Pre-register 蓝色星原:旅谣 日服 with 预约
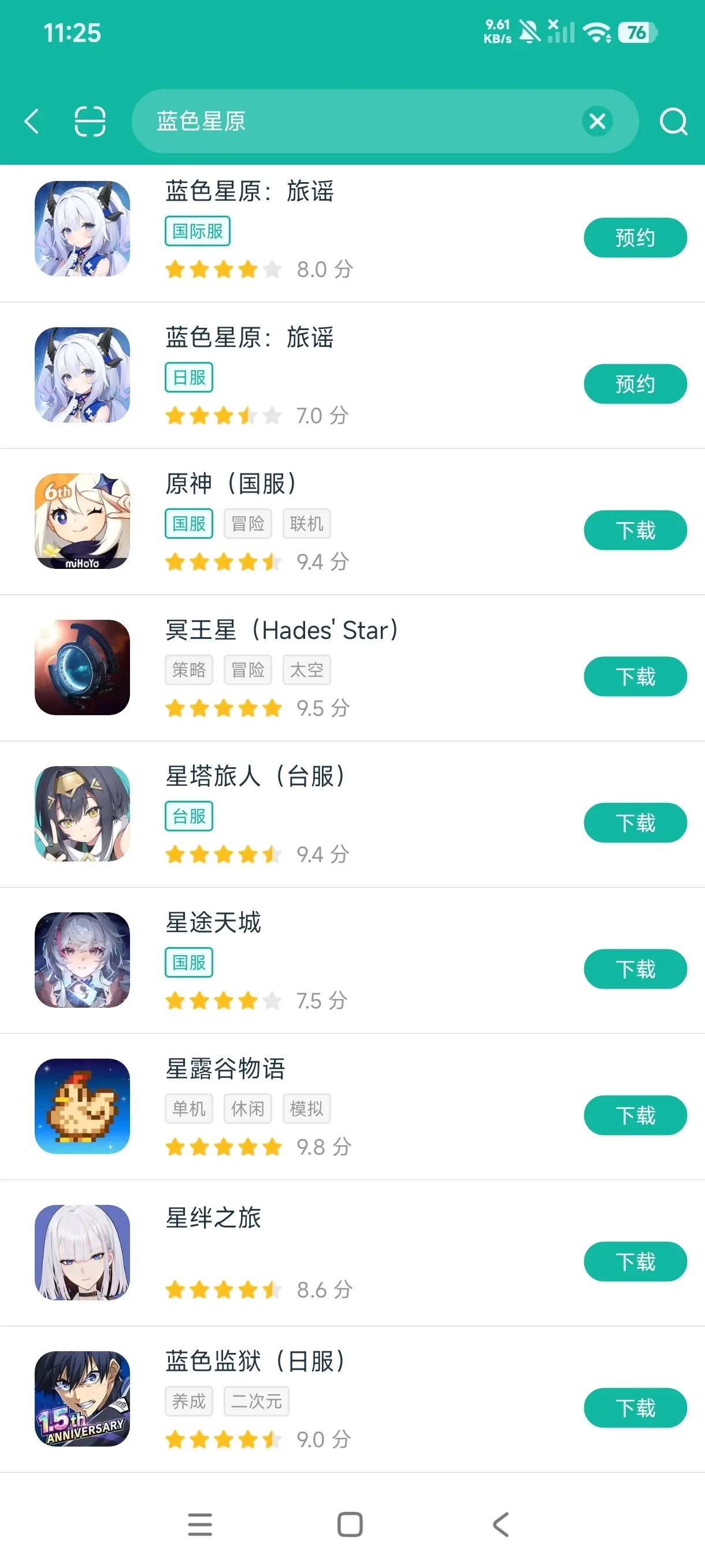 click(x=635, y=384)
